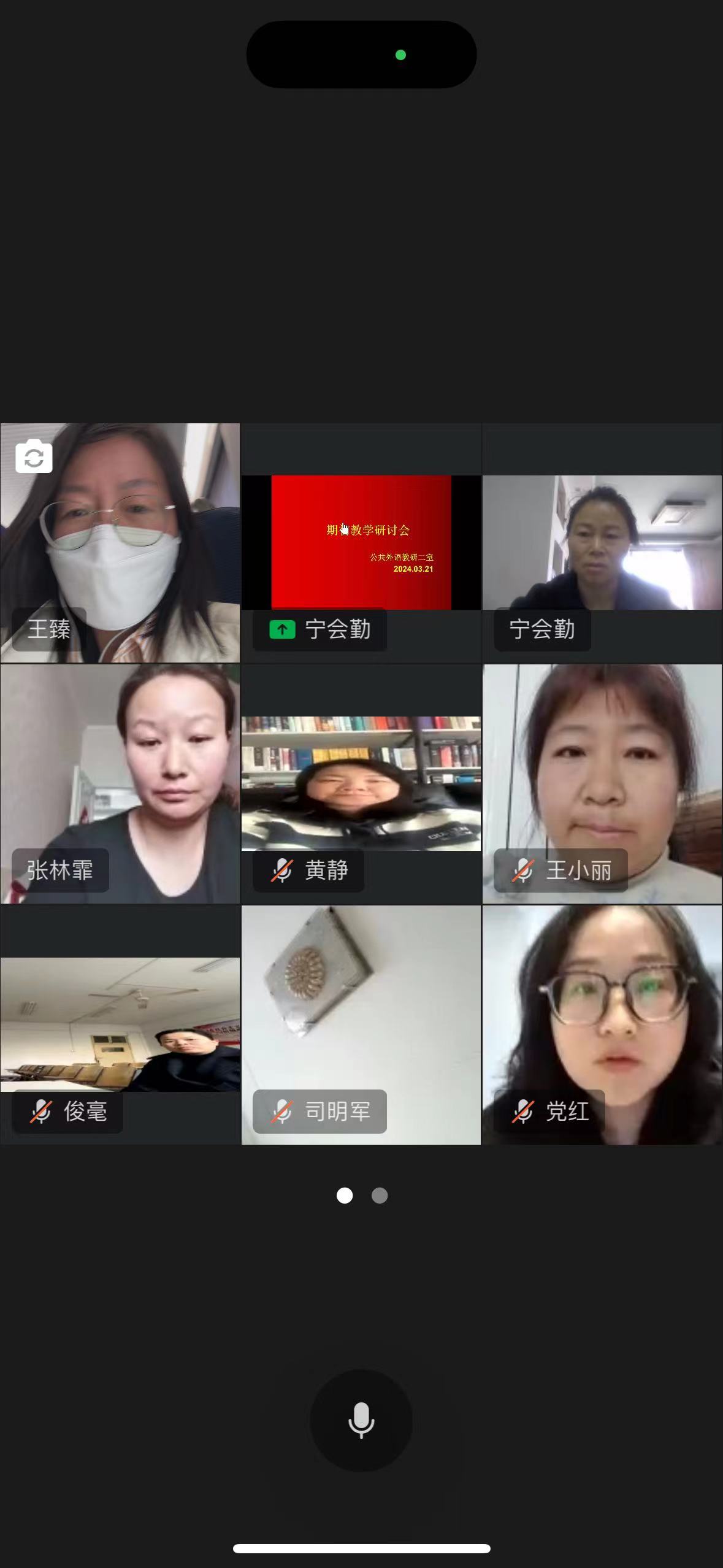Select 党红's video tile

pos(602,1024)
